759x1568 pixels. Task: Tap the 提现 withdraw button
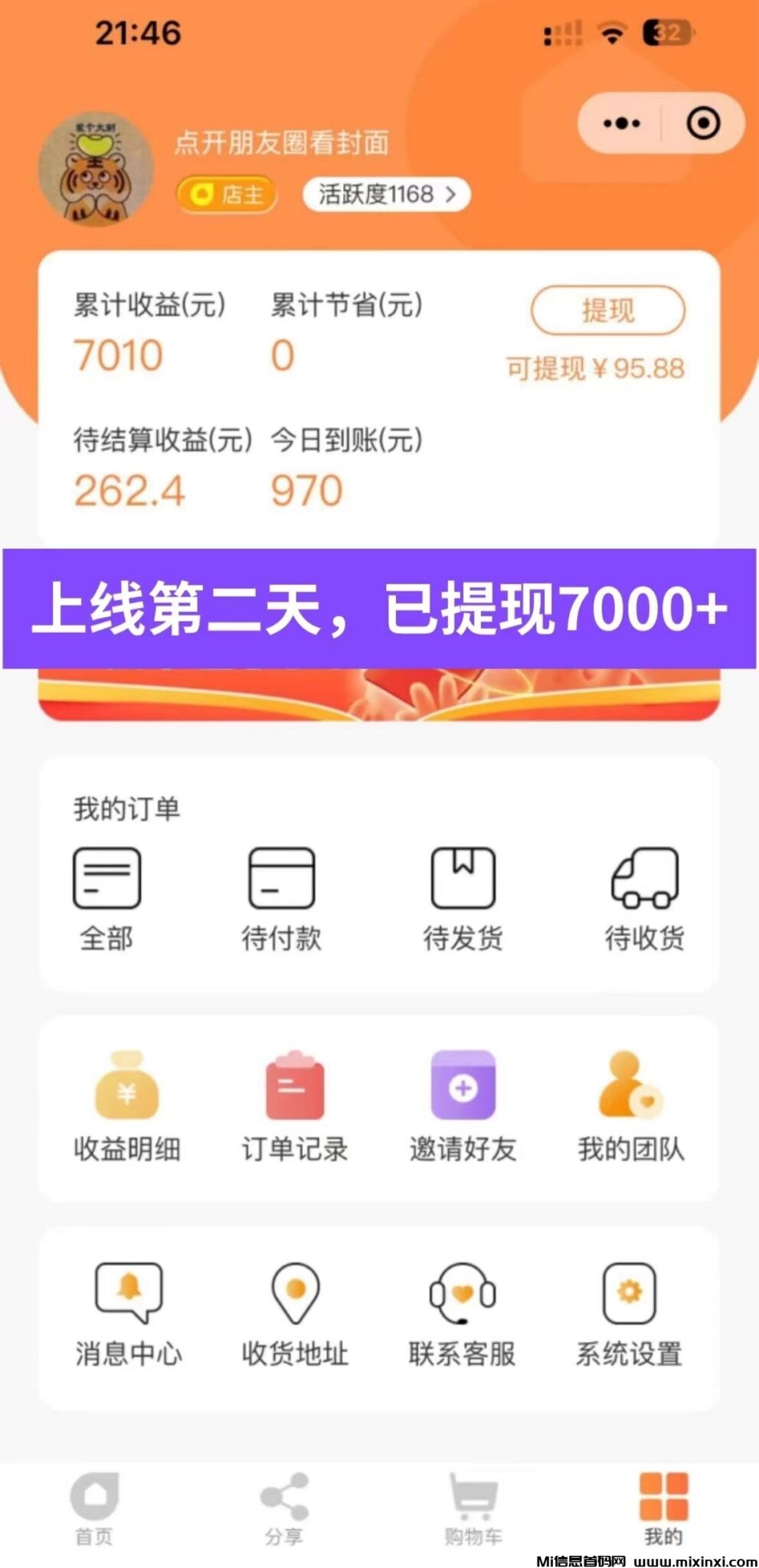click(x=607, y=311)
